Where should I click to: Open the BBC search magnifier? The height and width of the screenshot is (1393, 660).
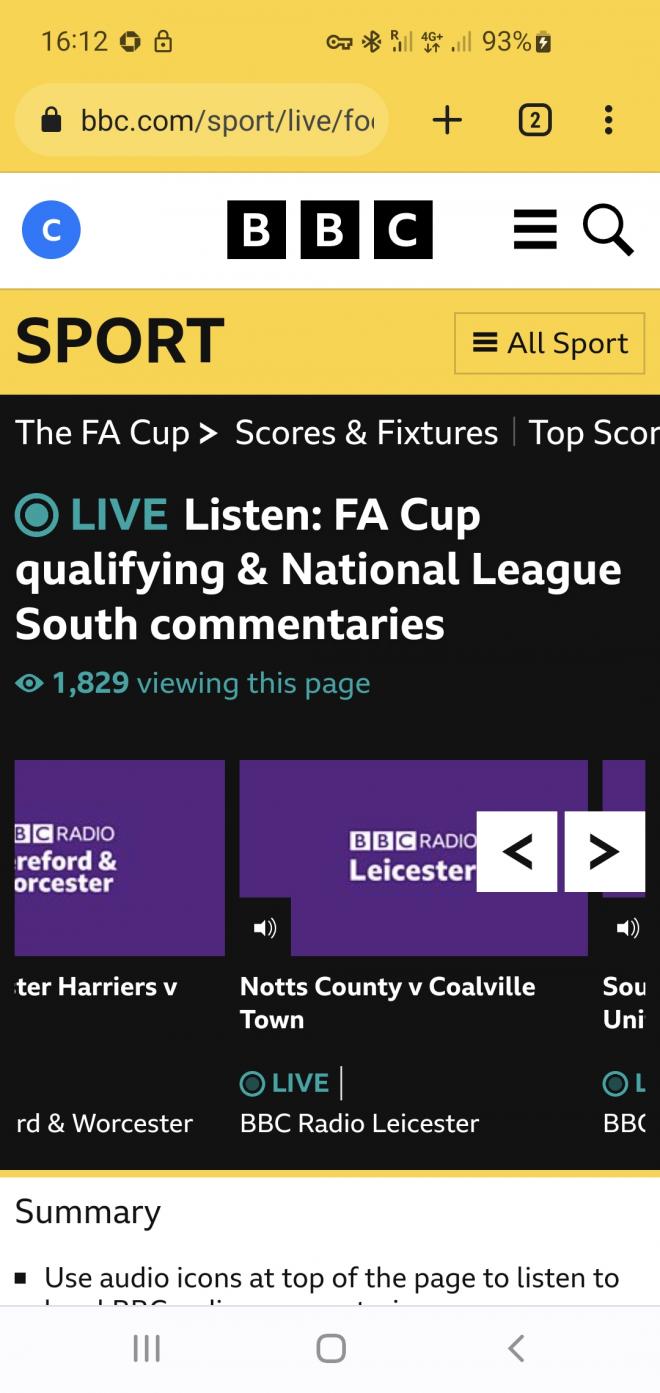click(x=608, y=230)
